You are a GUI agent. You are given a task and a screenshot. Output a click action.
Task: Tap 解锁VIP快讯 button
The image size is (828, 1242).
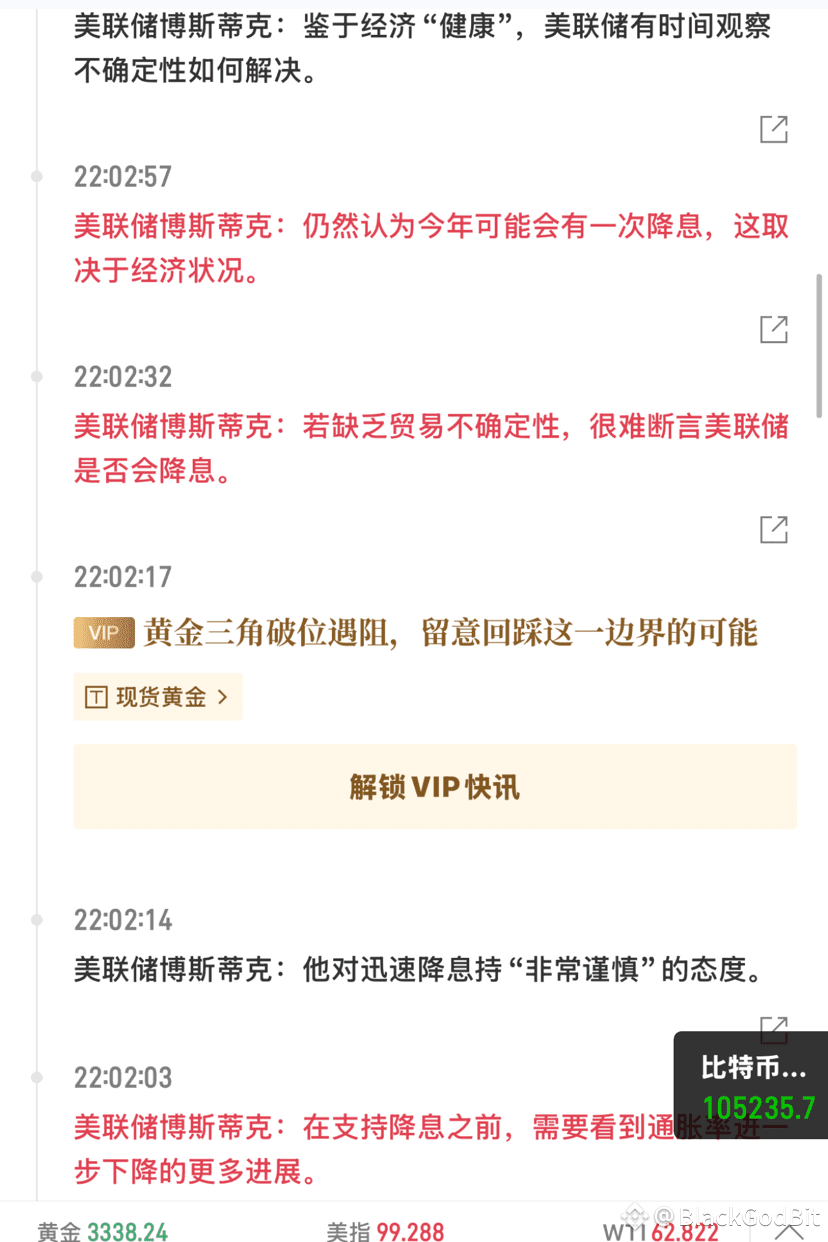[x=435, y=787]
